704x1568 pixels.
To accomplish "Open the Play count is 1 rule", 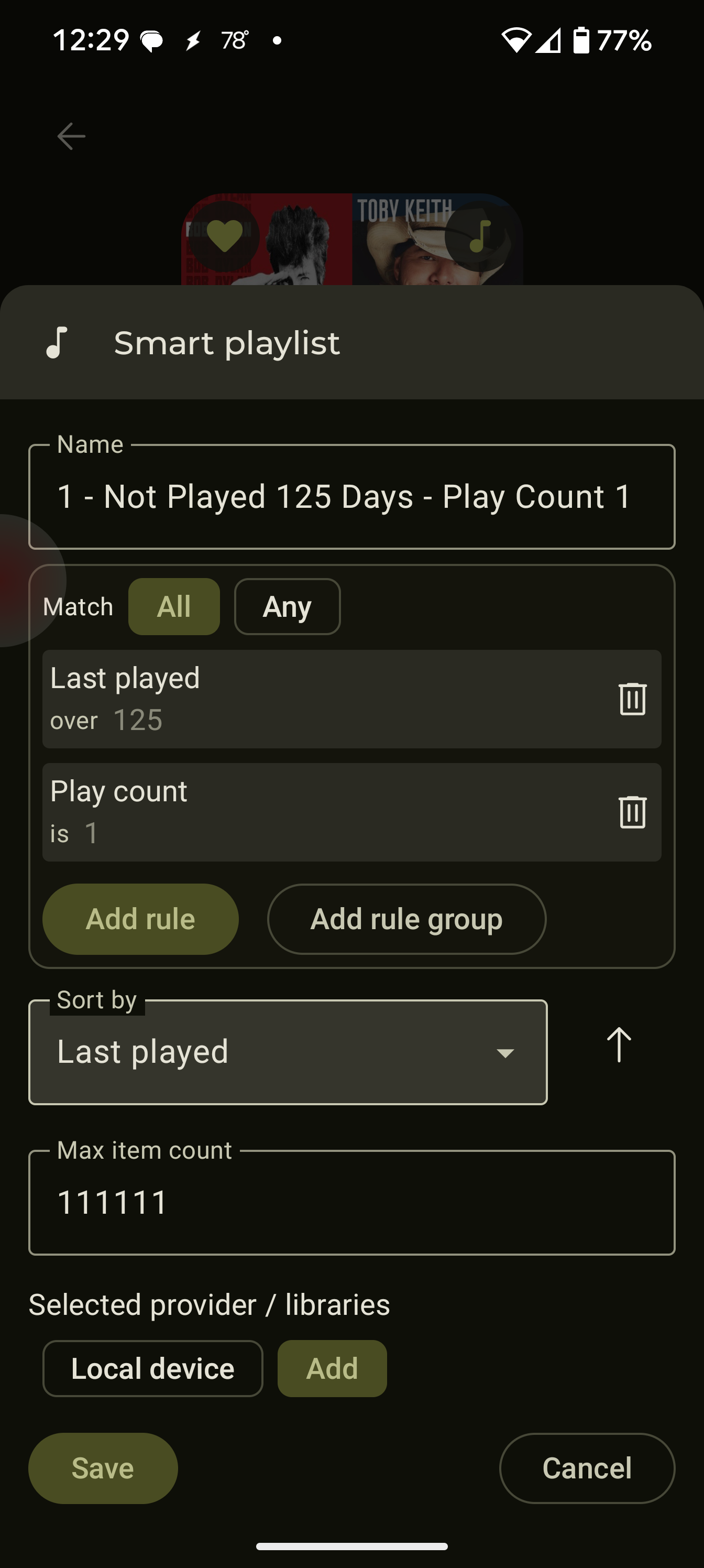I will pos(351,812).
